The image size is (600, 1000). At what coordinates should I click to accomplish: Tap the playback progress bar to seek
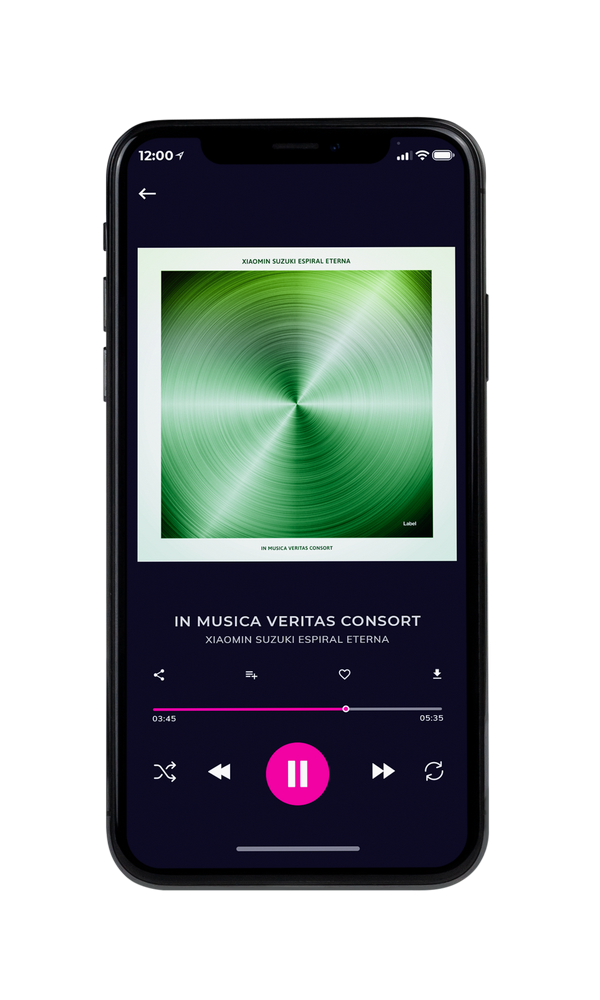297,709
